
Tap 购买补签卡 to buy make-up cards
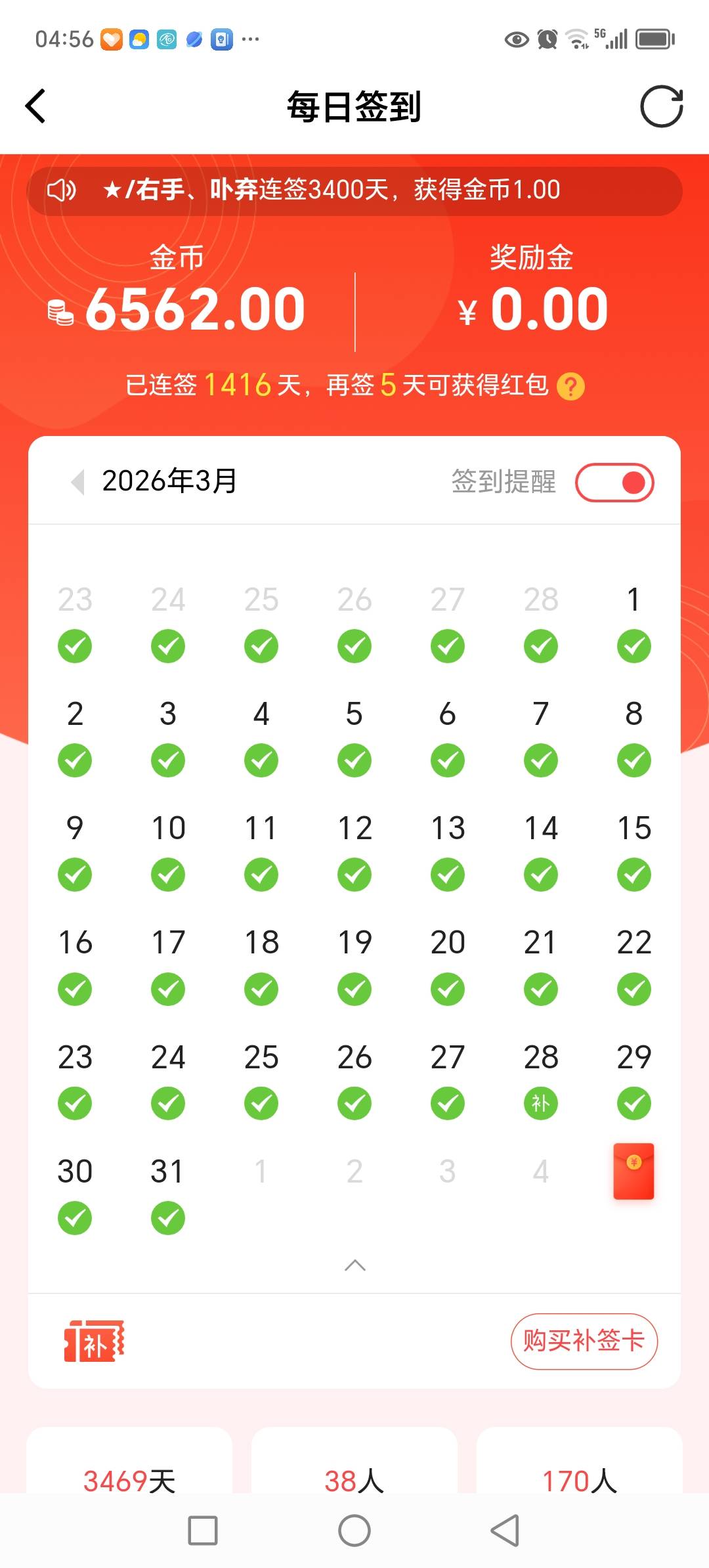click(584, 1341)
